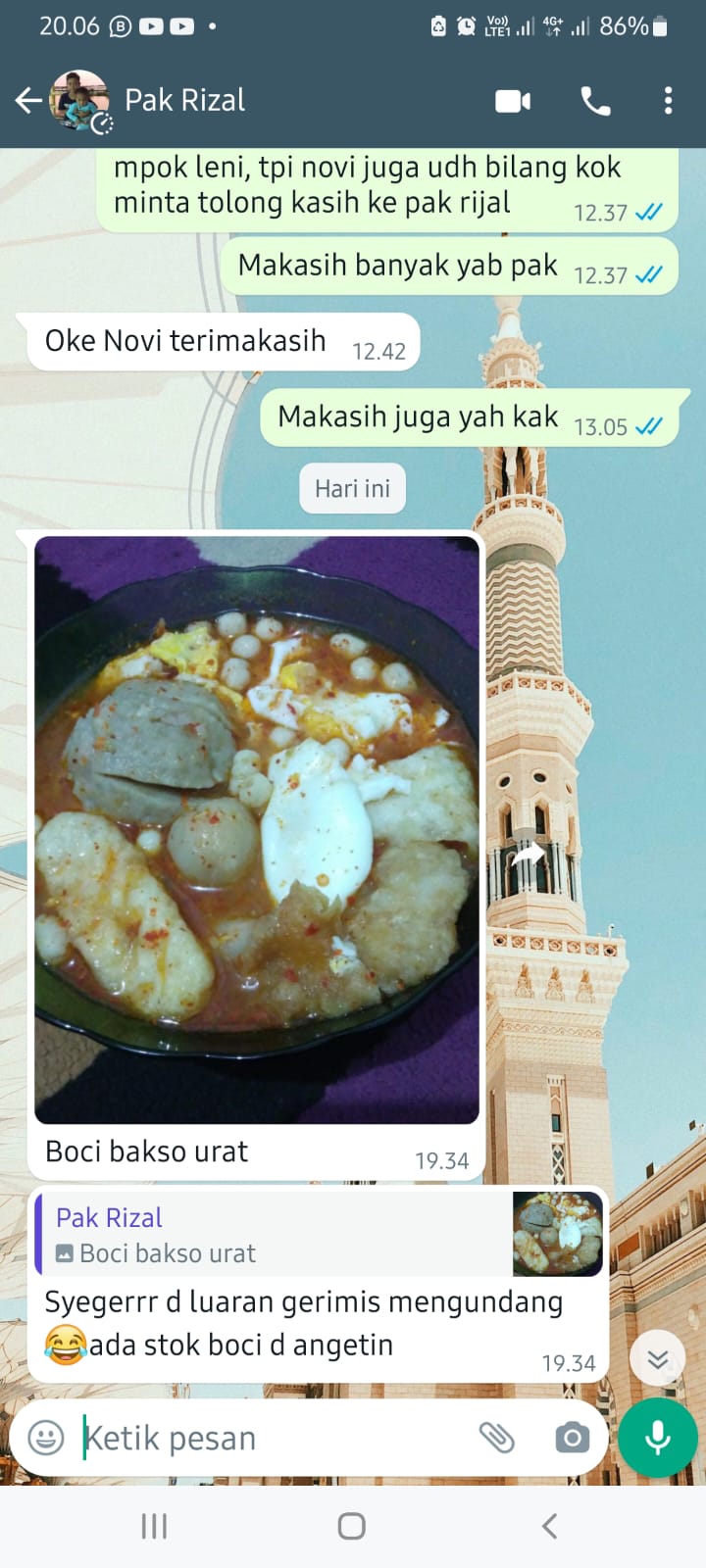Start a voice call with Pak Rizal
The image size is (706, 1568).
coord(595,101)
